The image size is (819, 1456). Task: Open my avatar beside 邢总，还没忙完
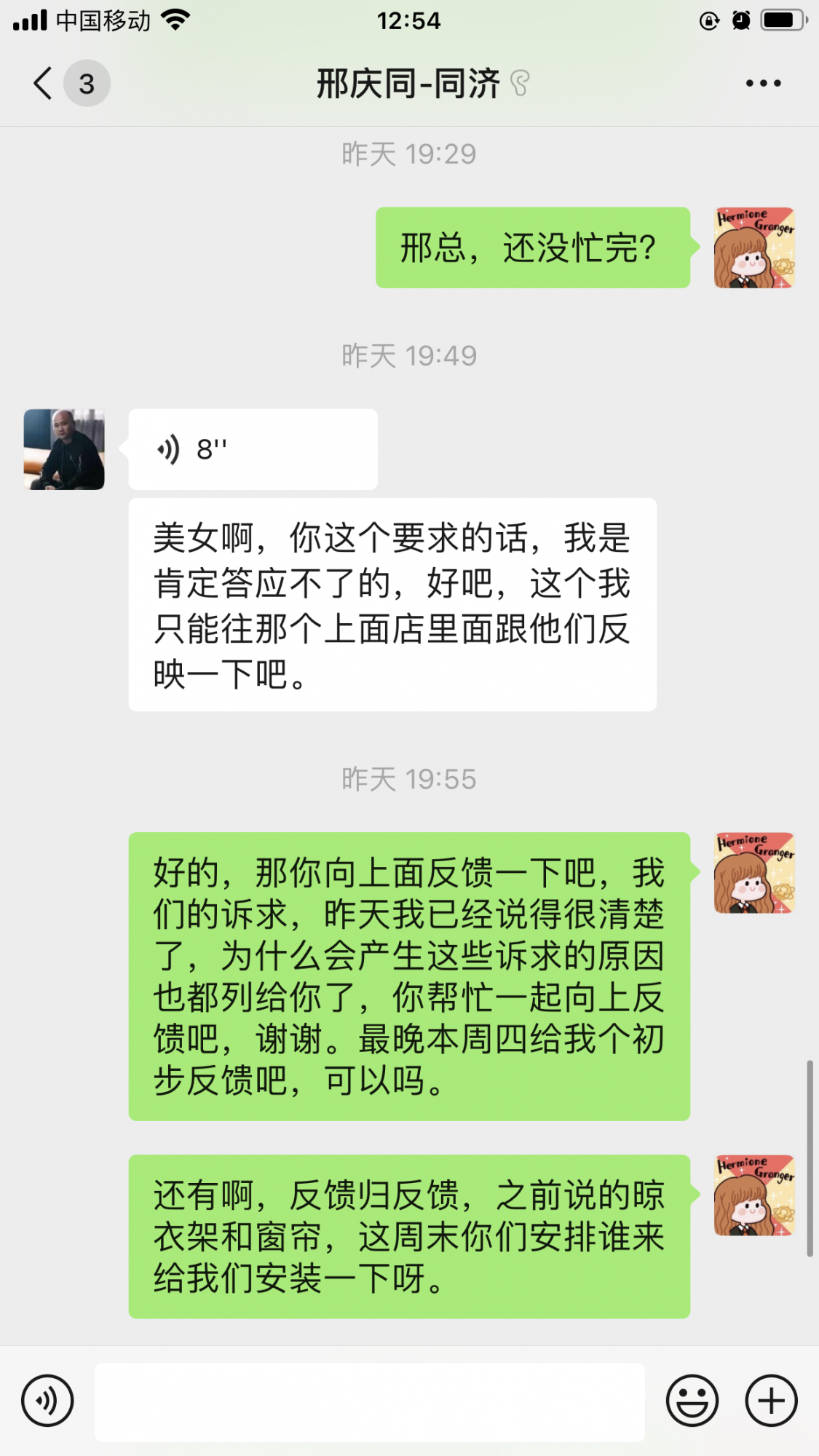[x=753, y=248]
